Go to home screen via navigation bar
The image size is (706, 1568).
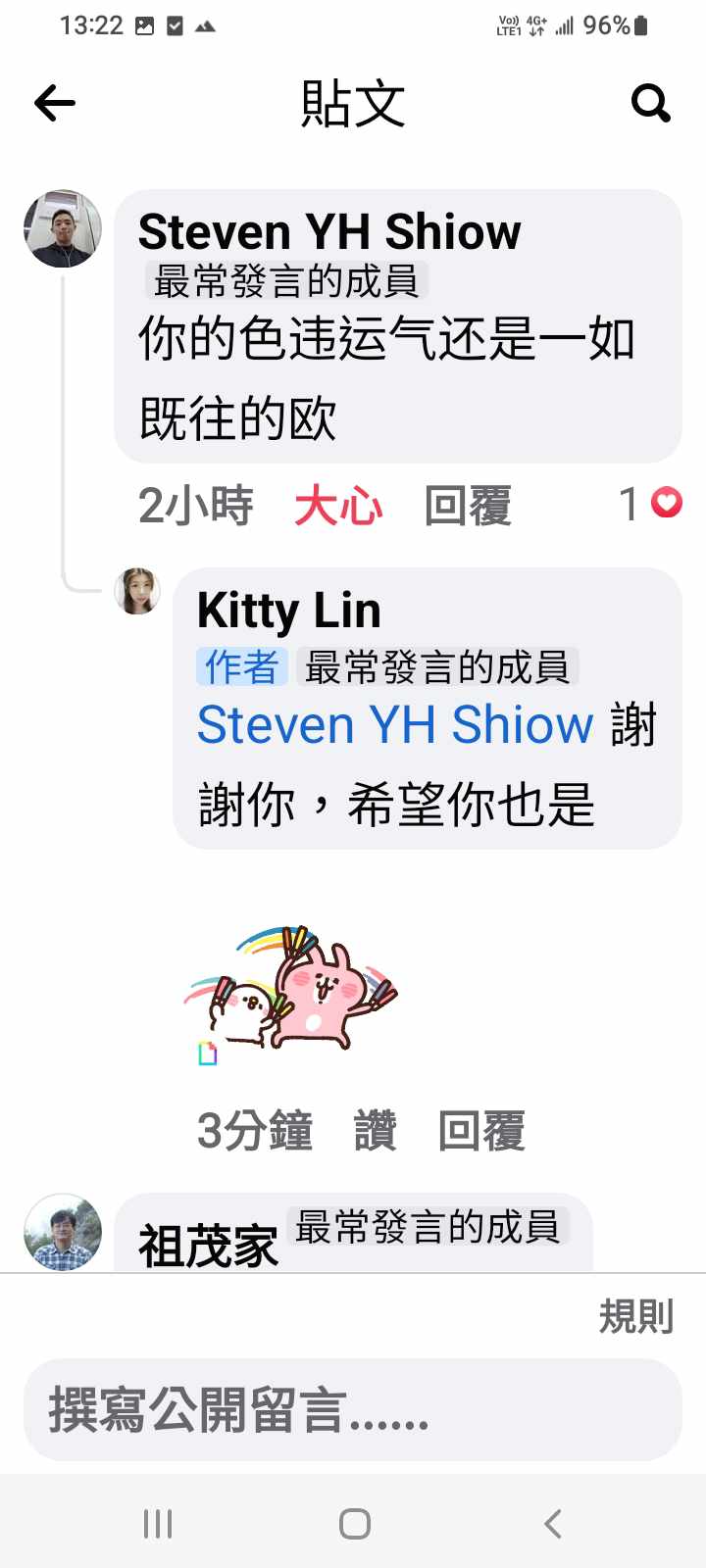click(354, 1524)
